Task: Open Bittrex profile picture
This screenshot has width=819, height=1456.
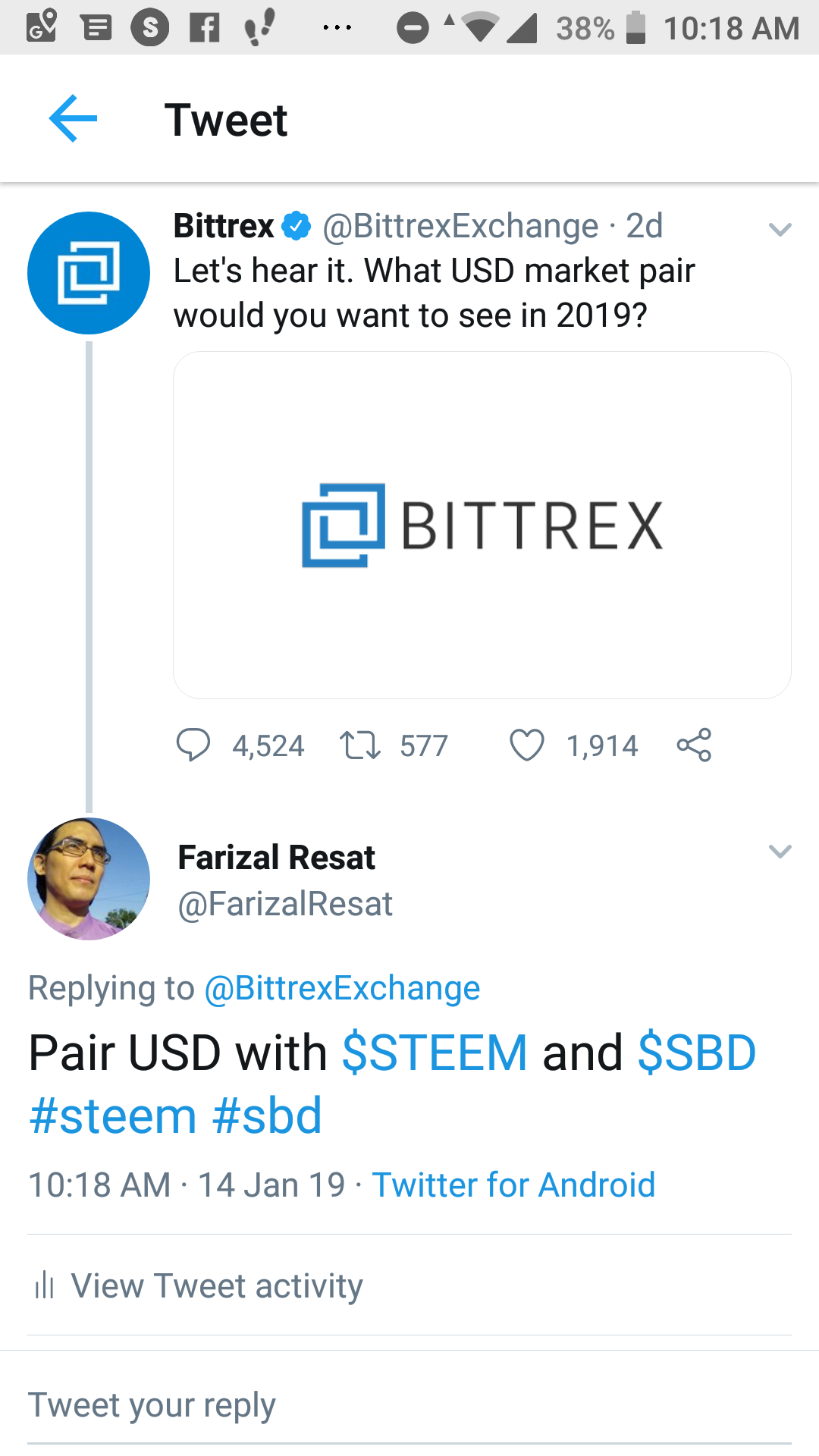Action: click(89, 273)
